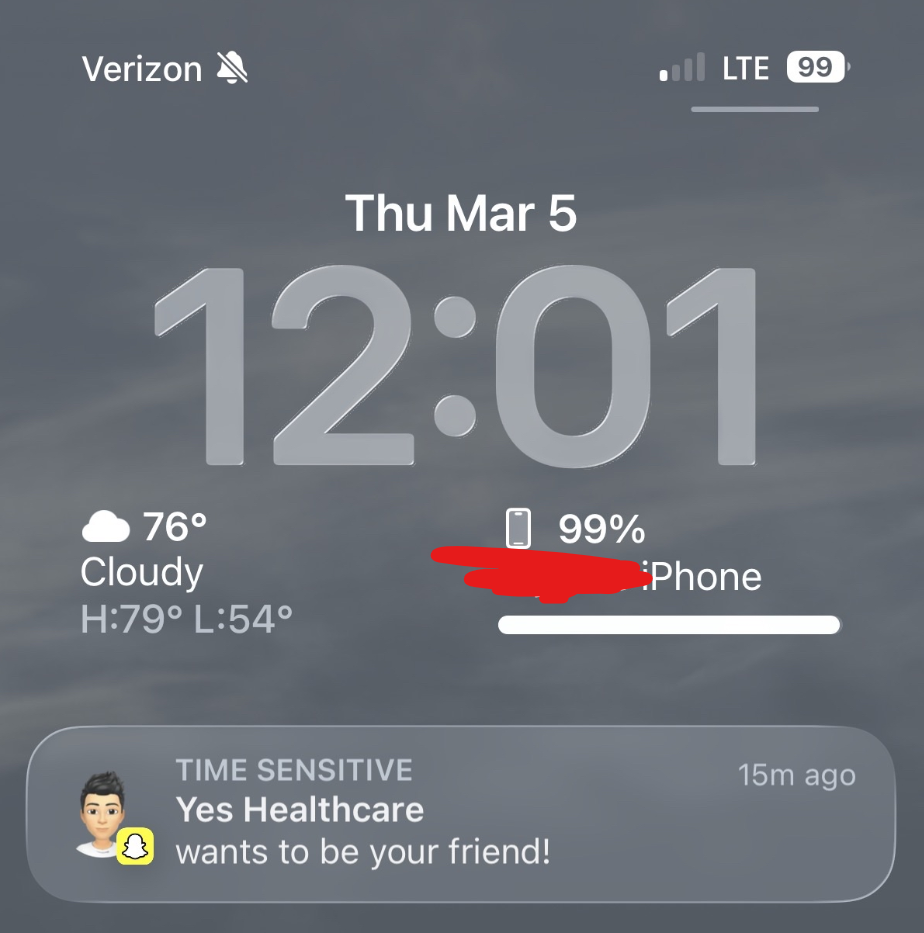Open the Yes Healthcare Snapchat notification
This screenshot has height=933, width=924.
coord(460,812)
